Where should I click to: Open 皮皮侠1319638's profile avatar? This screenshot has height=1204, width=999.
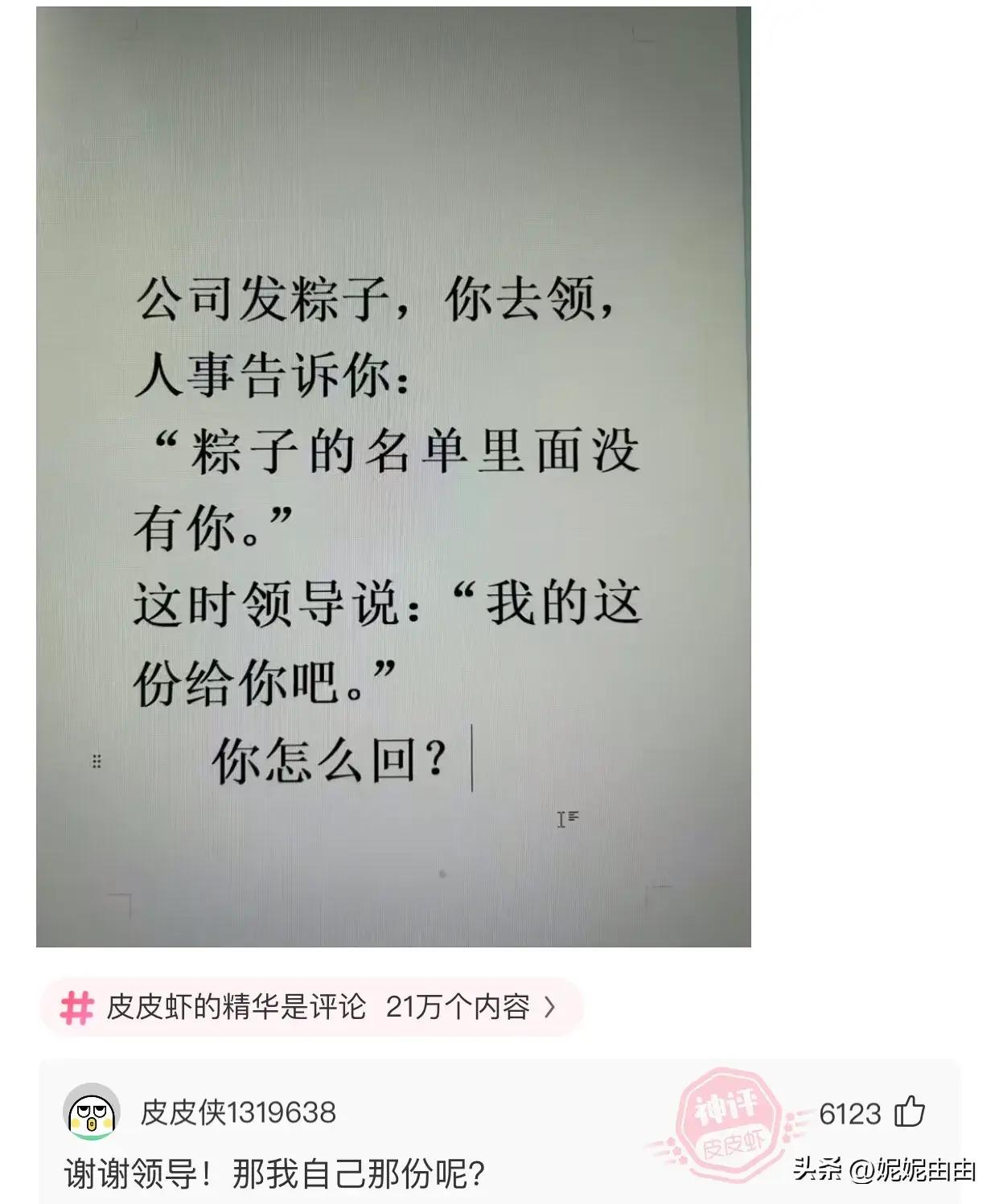coord(91,1112)
